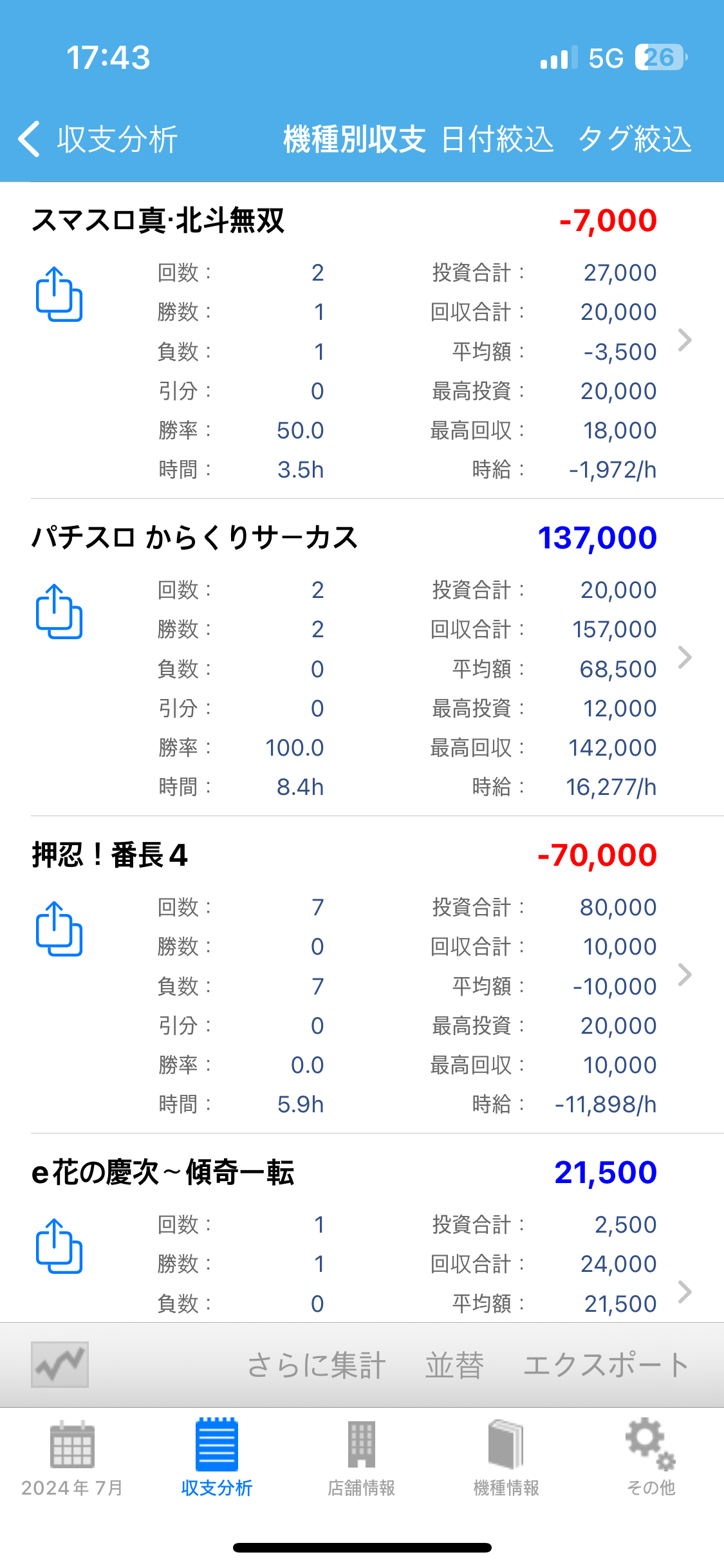The height and width of the screenshot is (1568, 724).
Task: Expand e花の慶次～傾奇一転 details
Action: 685,1292
